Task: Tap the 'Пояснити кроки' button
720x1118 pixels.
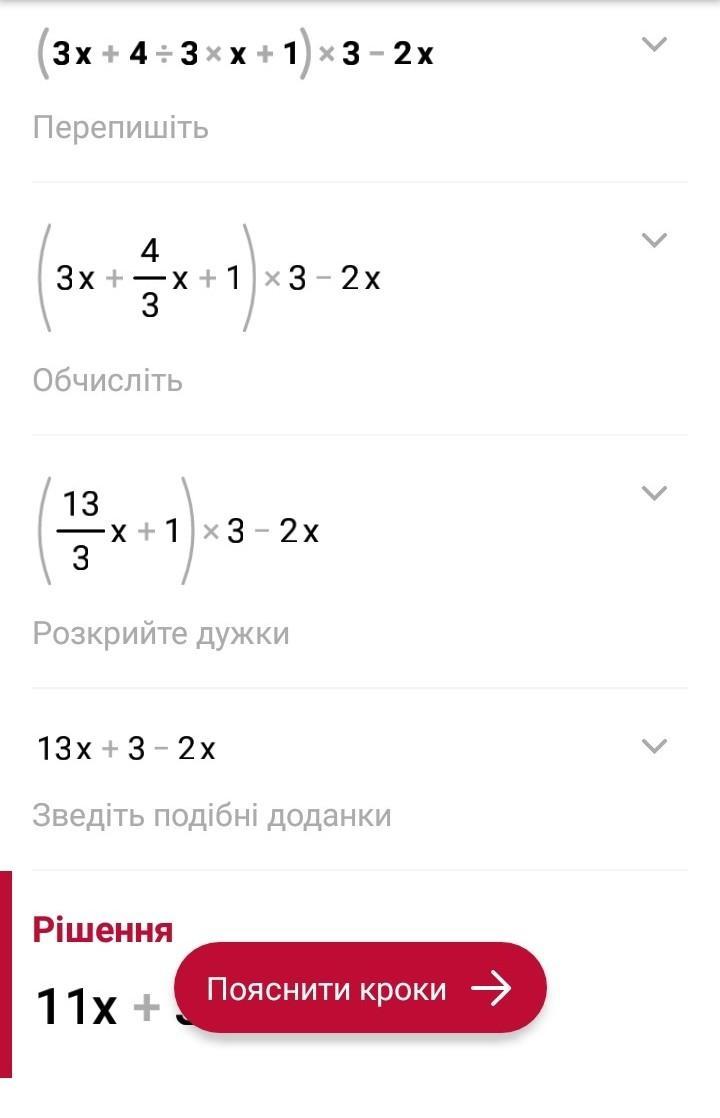Action: [x=360, y=989]
